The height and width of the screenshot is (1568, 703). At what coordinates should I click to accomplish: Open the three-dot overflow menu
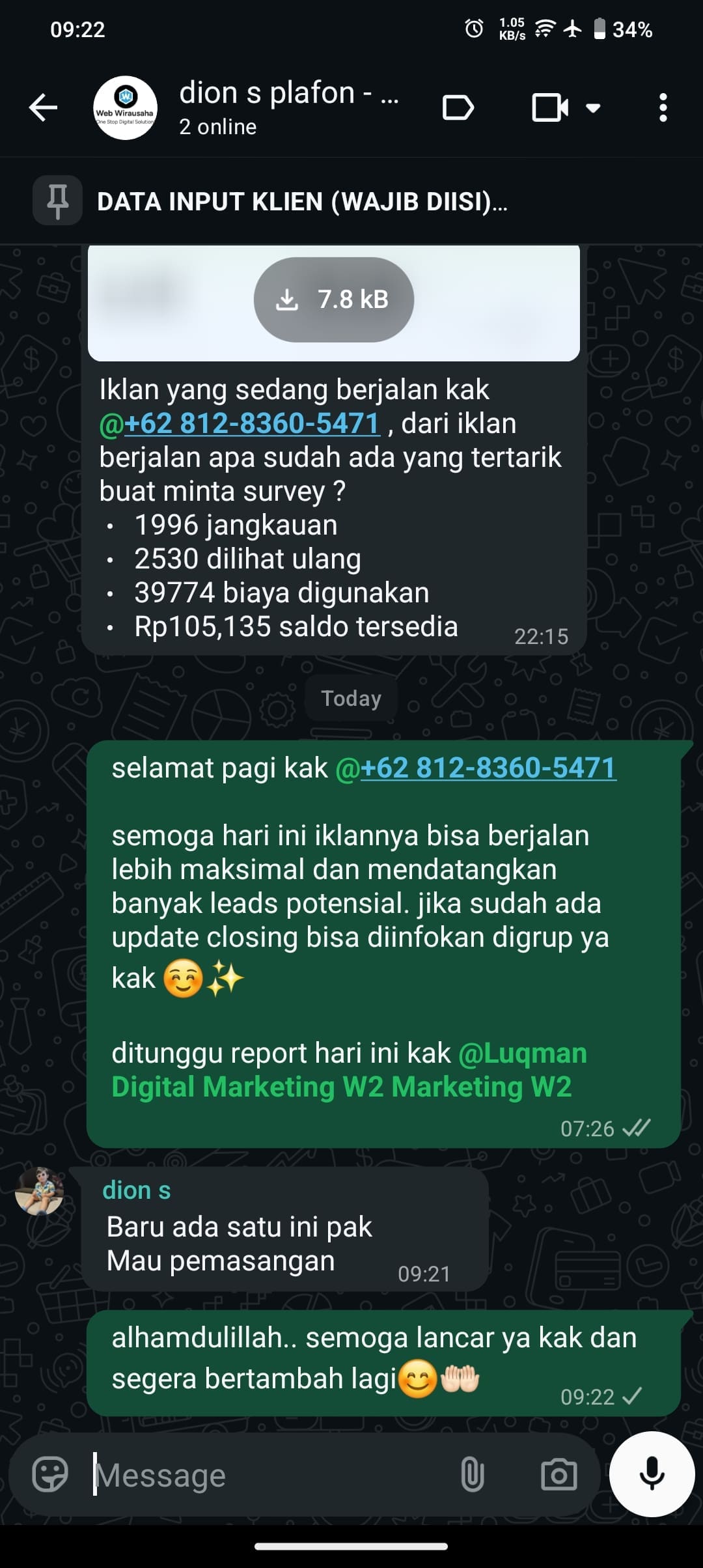(663, 107)
